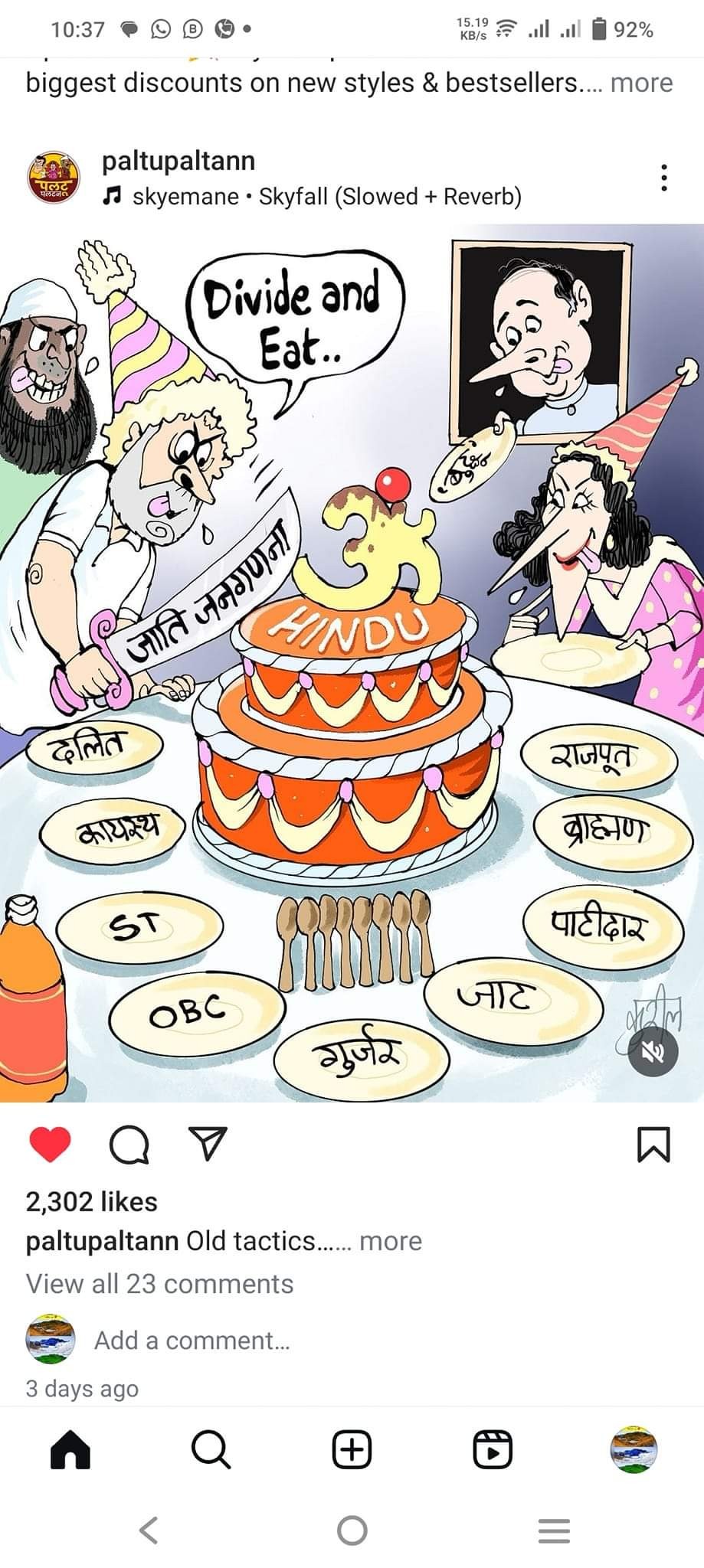The image size is (704, 1568).
Task: Switch to the Reels tab
Action: [x=492, y=1449]
